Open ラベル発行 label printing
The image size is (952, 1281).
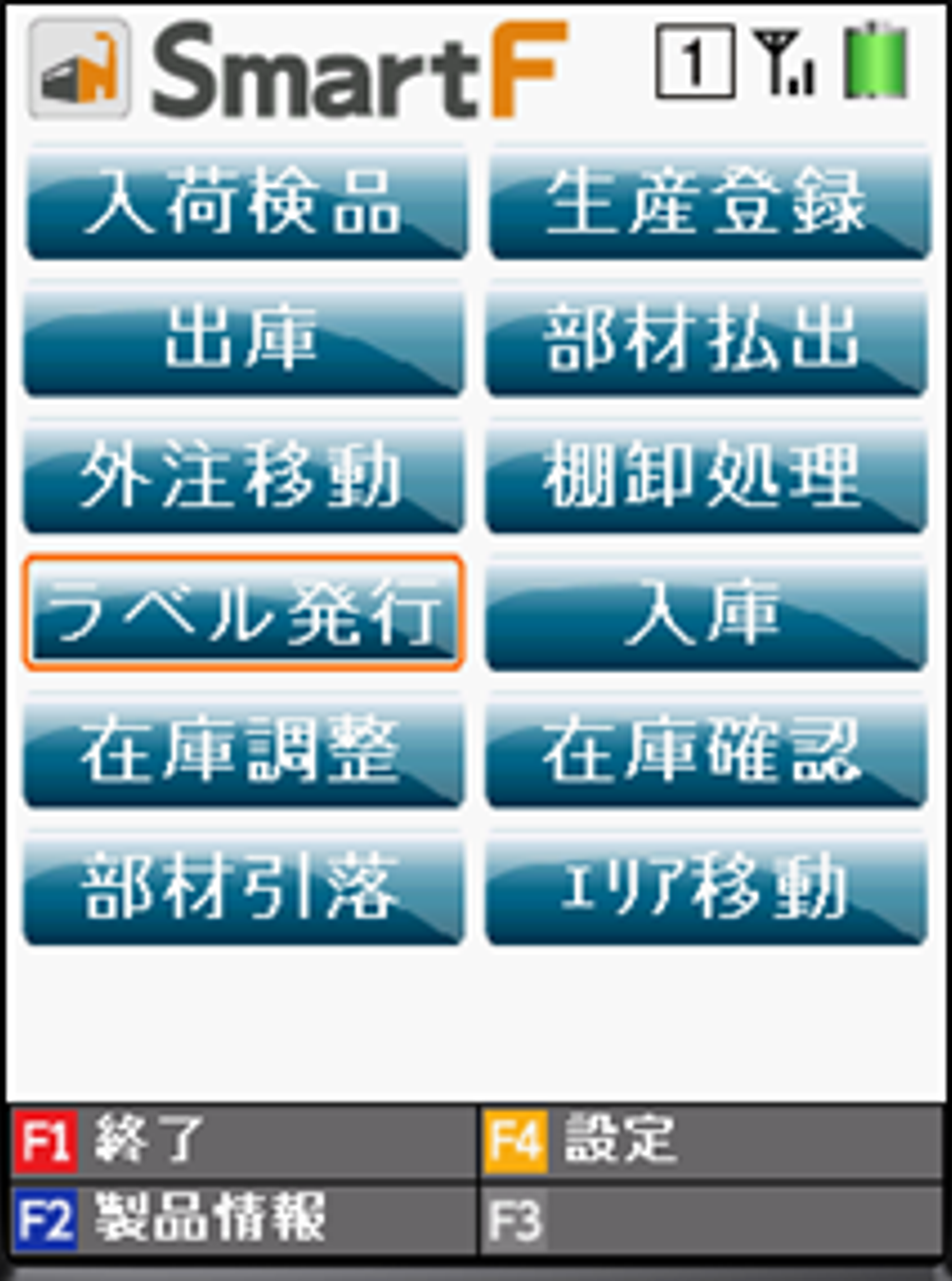click(x=243, y=613)
